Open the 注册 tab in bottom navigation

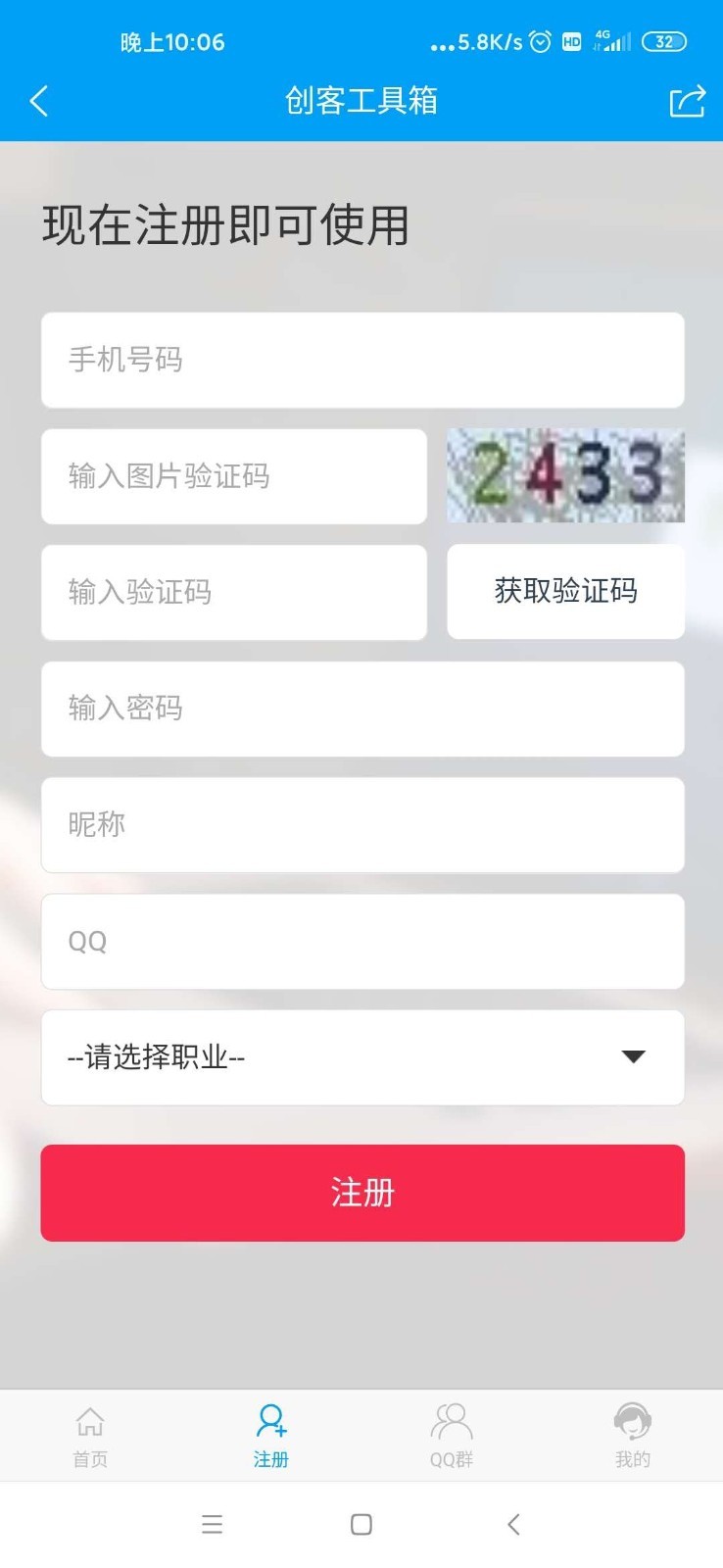[271, 1436]
